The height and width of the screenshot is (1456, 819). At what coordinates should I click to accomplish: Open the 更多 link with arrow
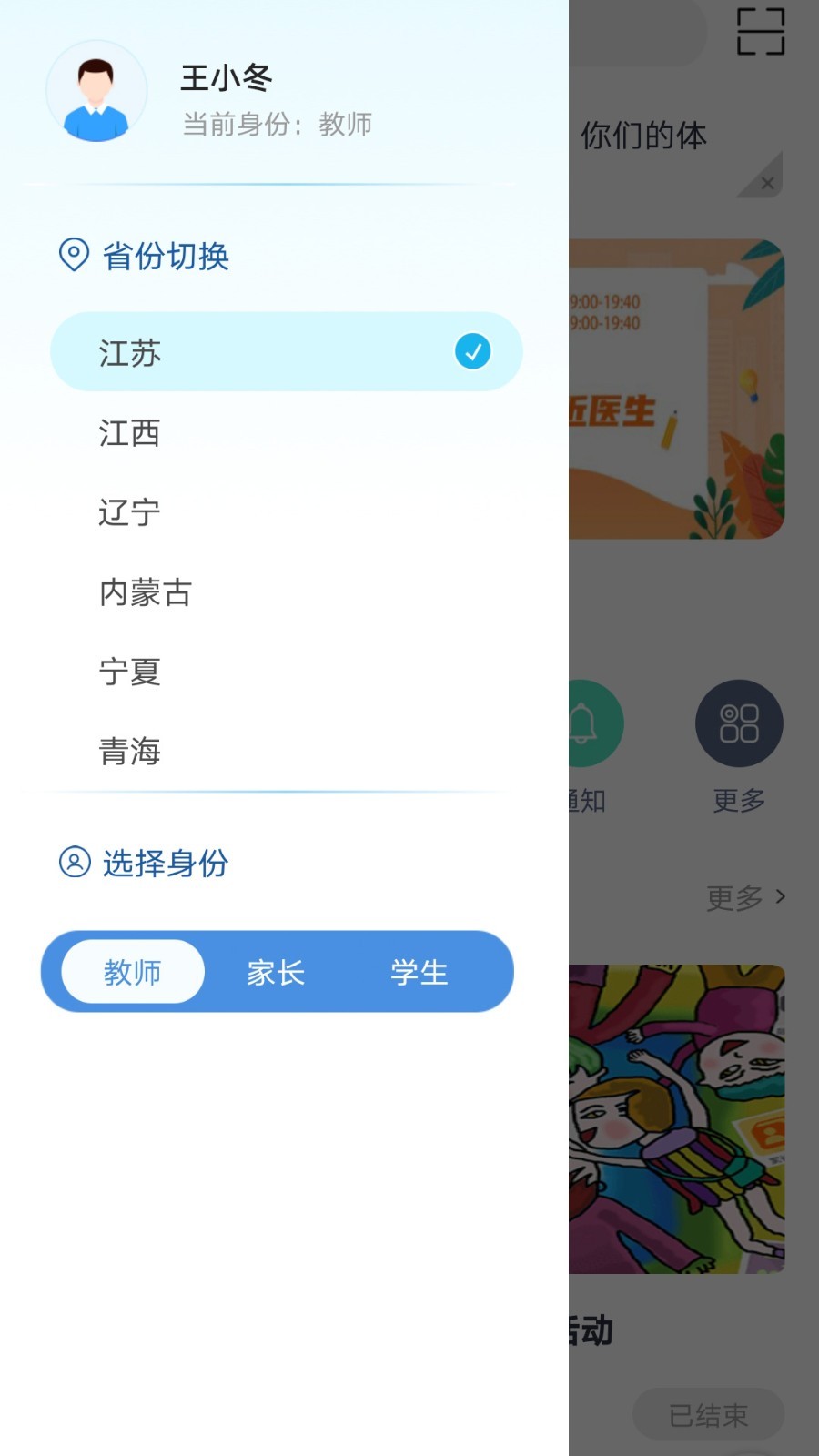coord(746,898)
